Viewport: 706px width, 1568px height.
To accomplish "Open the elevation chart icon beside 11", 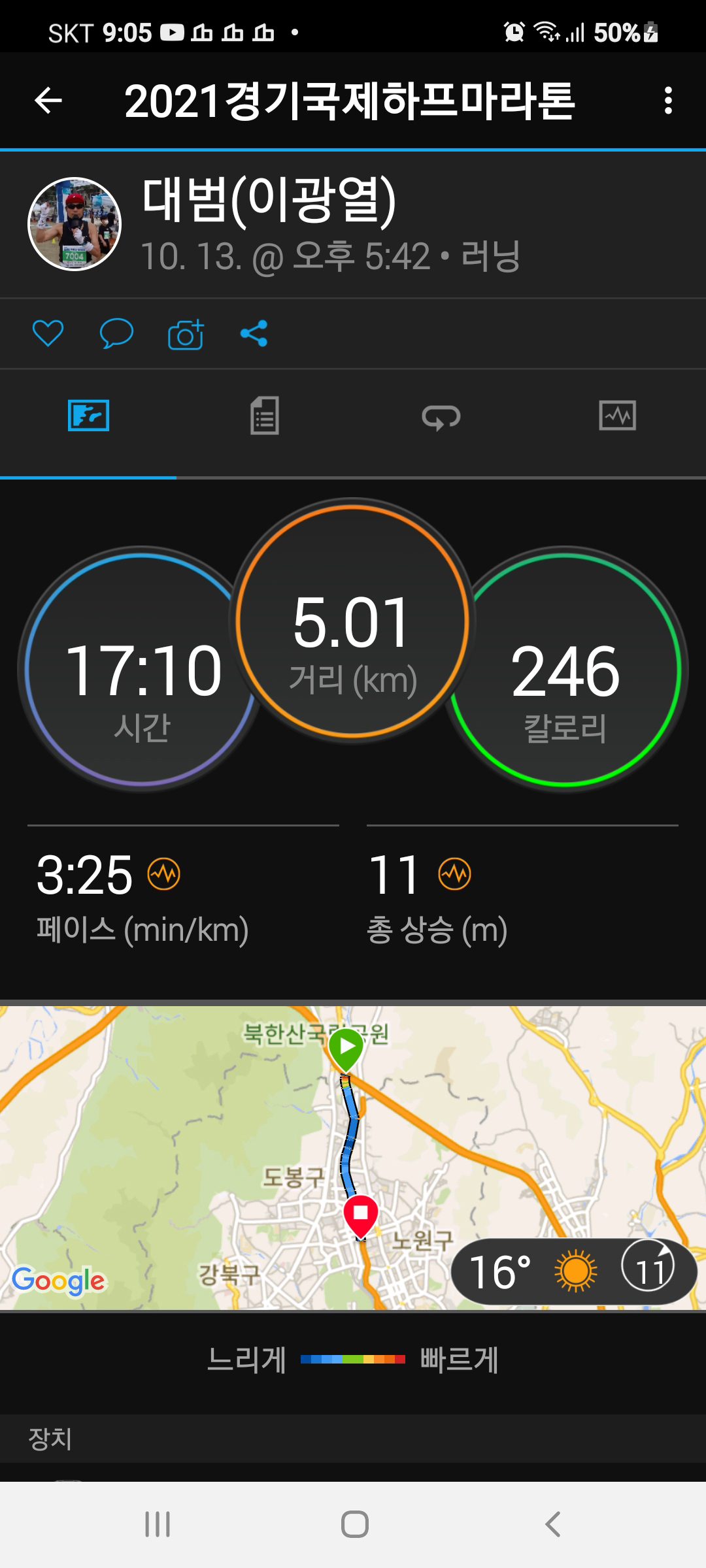I will (454, 874).
